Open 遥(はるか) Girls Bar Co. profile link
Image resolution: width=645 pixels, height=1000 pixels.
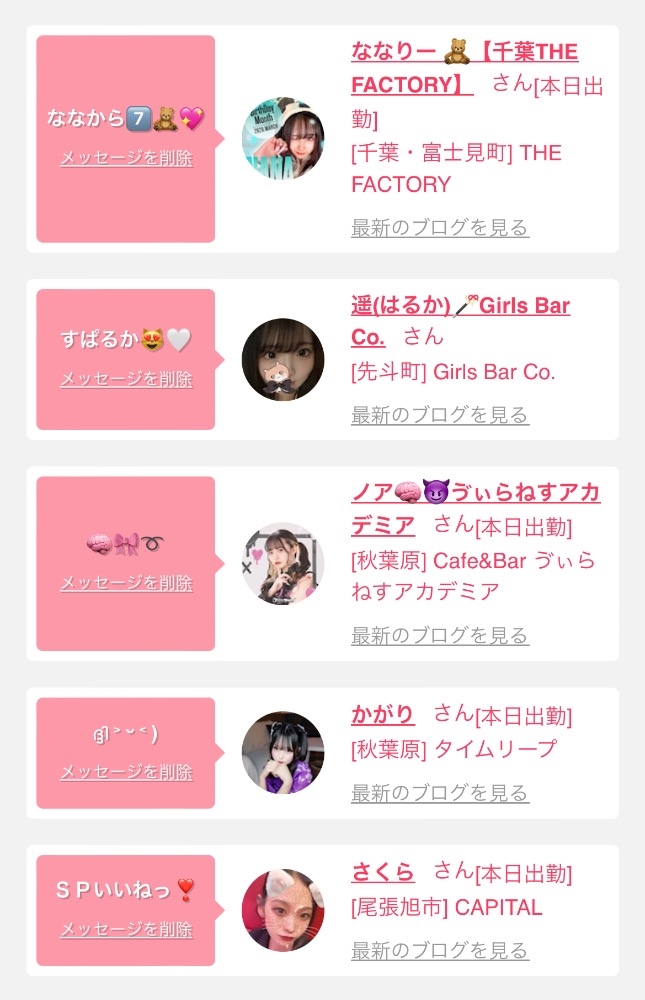click(x=460, y=321)
